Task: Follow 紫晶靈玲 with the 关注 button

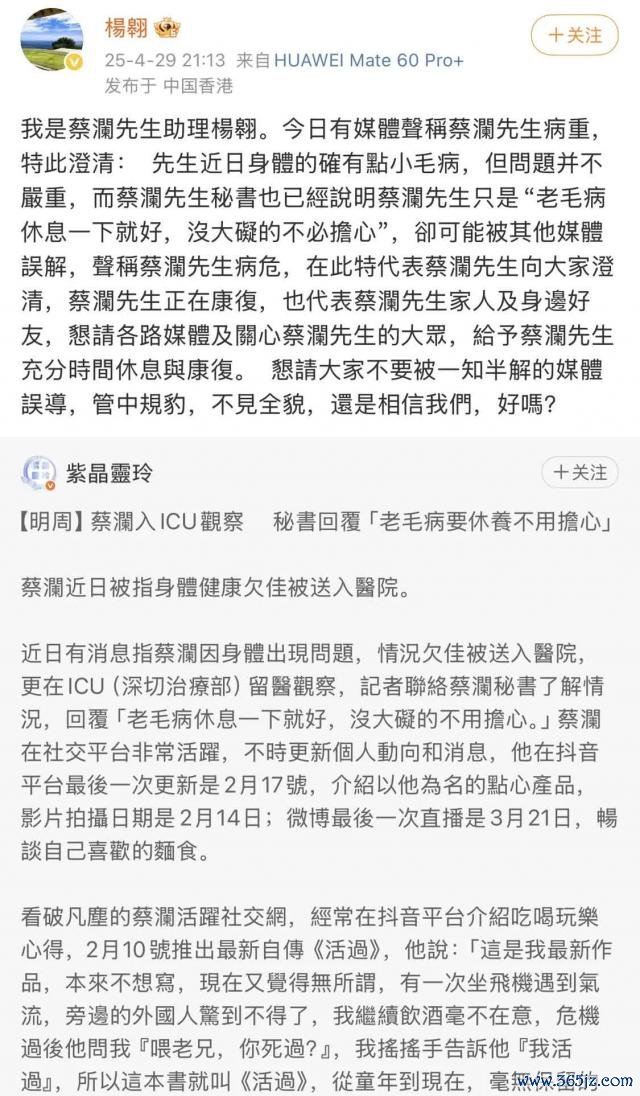Action: pyautogui.click(x=580, y=473)
